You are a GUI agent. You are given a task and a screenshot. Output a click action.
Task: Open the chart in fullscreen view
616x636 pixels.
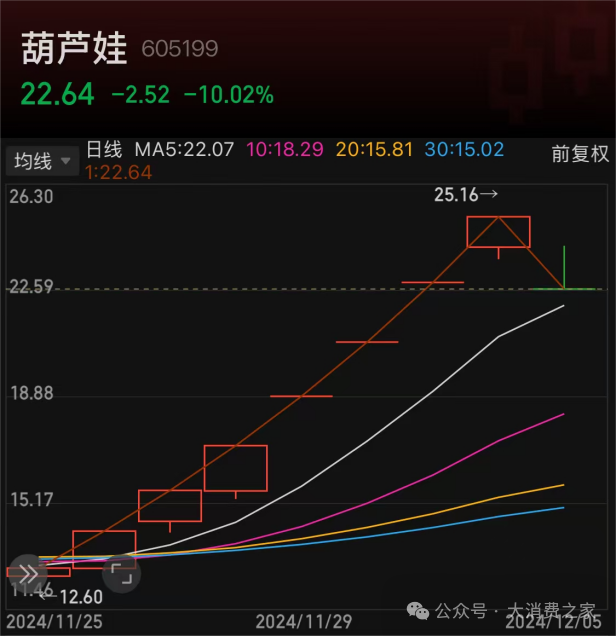tap(121, 574)
